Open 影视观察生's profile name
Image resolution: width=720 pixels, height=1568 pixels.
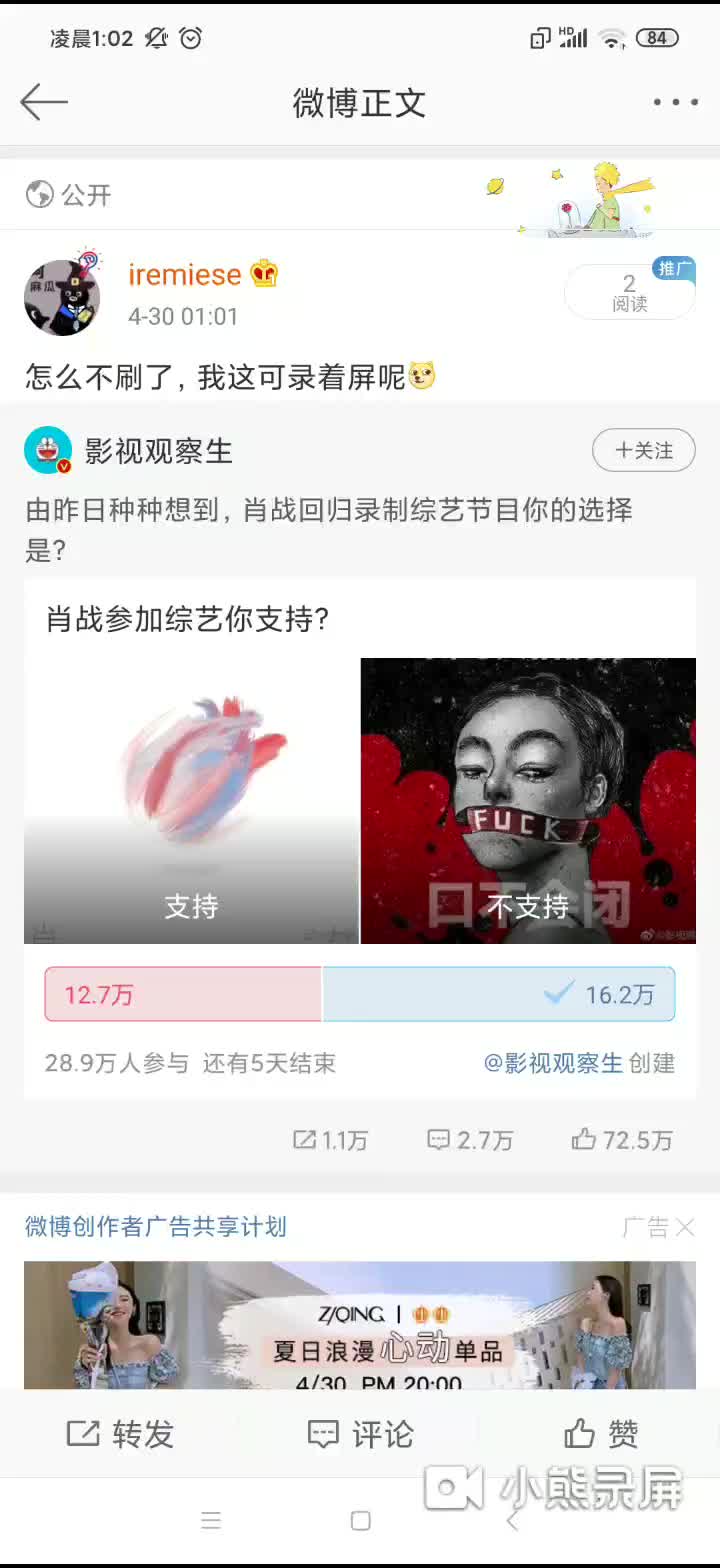tap(158, 451)
